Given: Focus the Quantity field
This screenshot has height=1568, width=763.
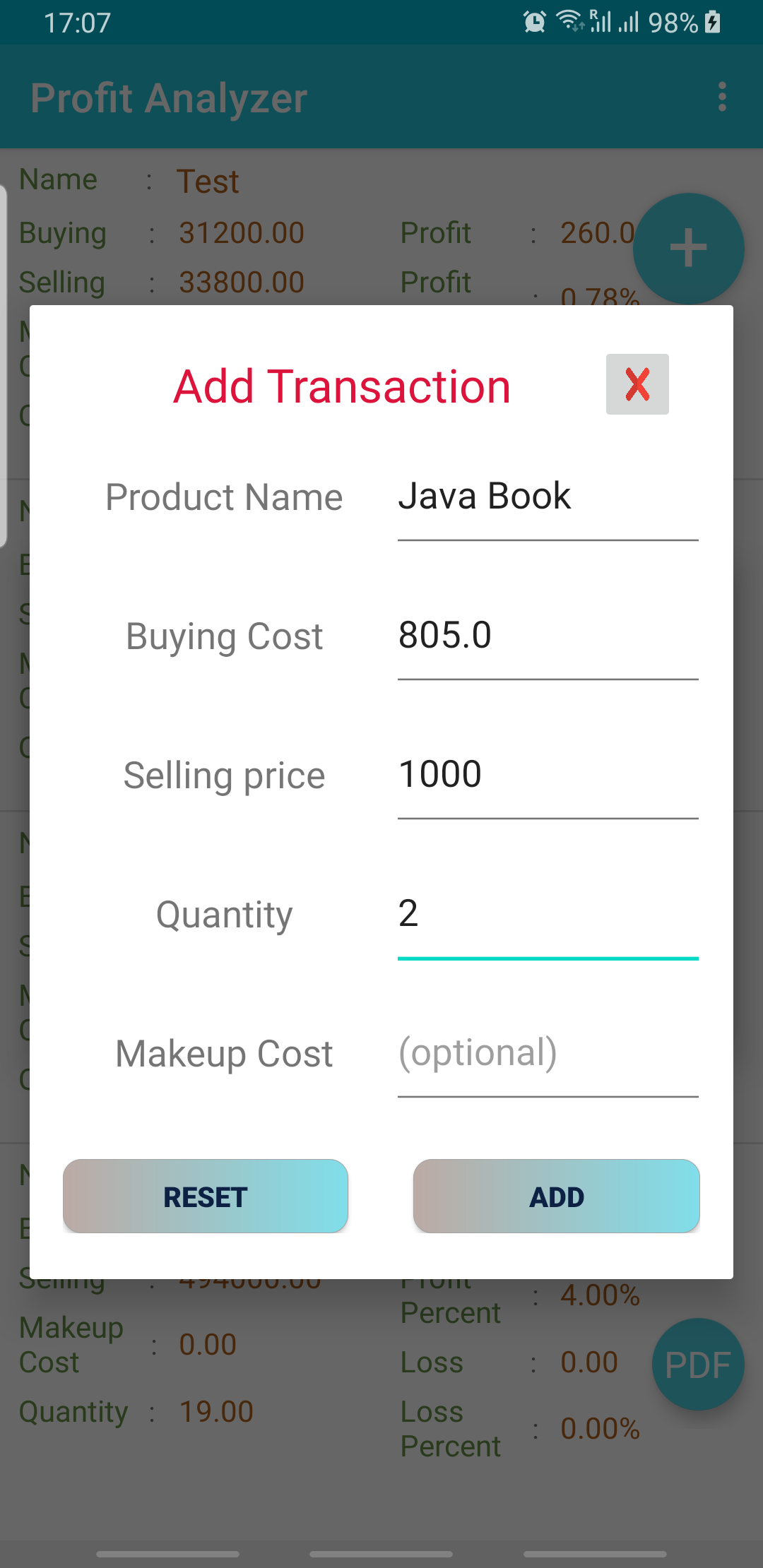Looking at the screenshot, I should point(548,915).
